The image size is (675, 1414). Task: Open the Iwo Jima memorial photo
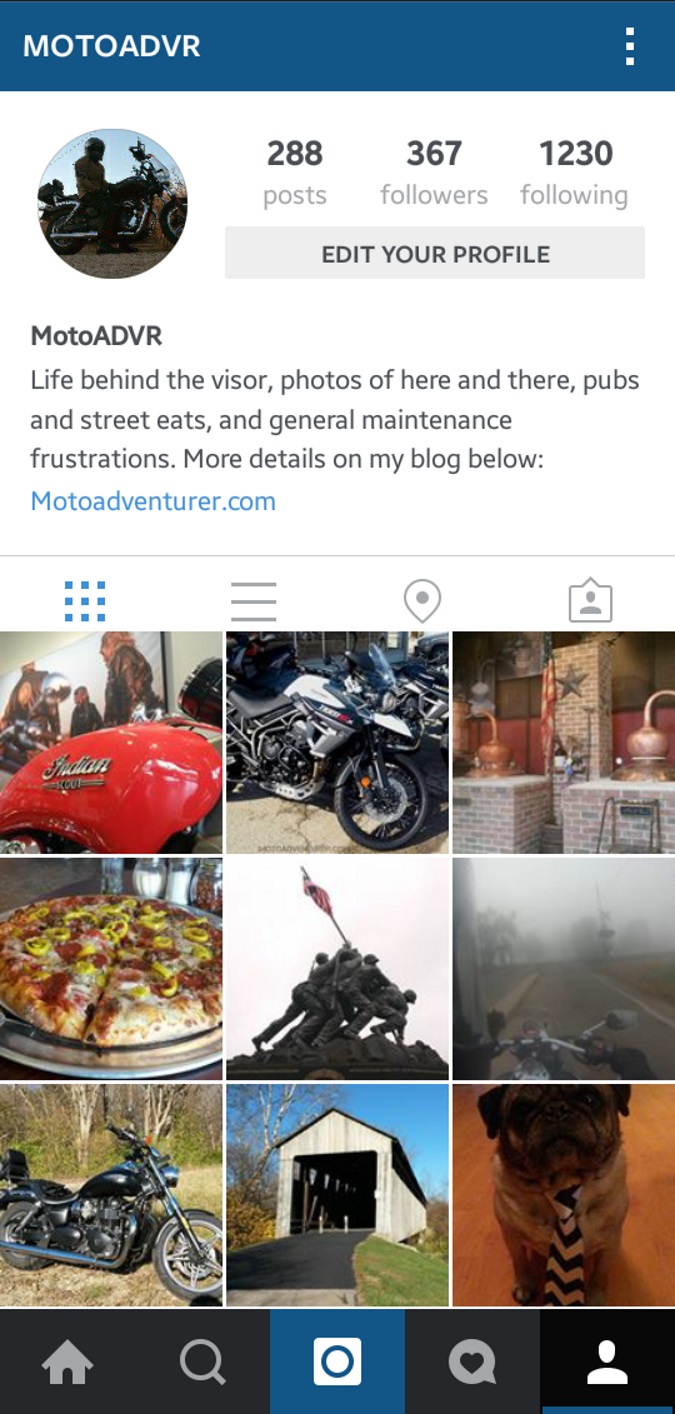337,968
